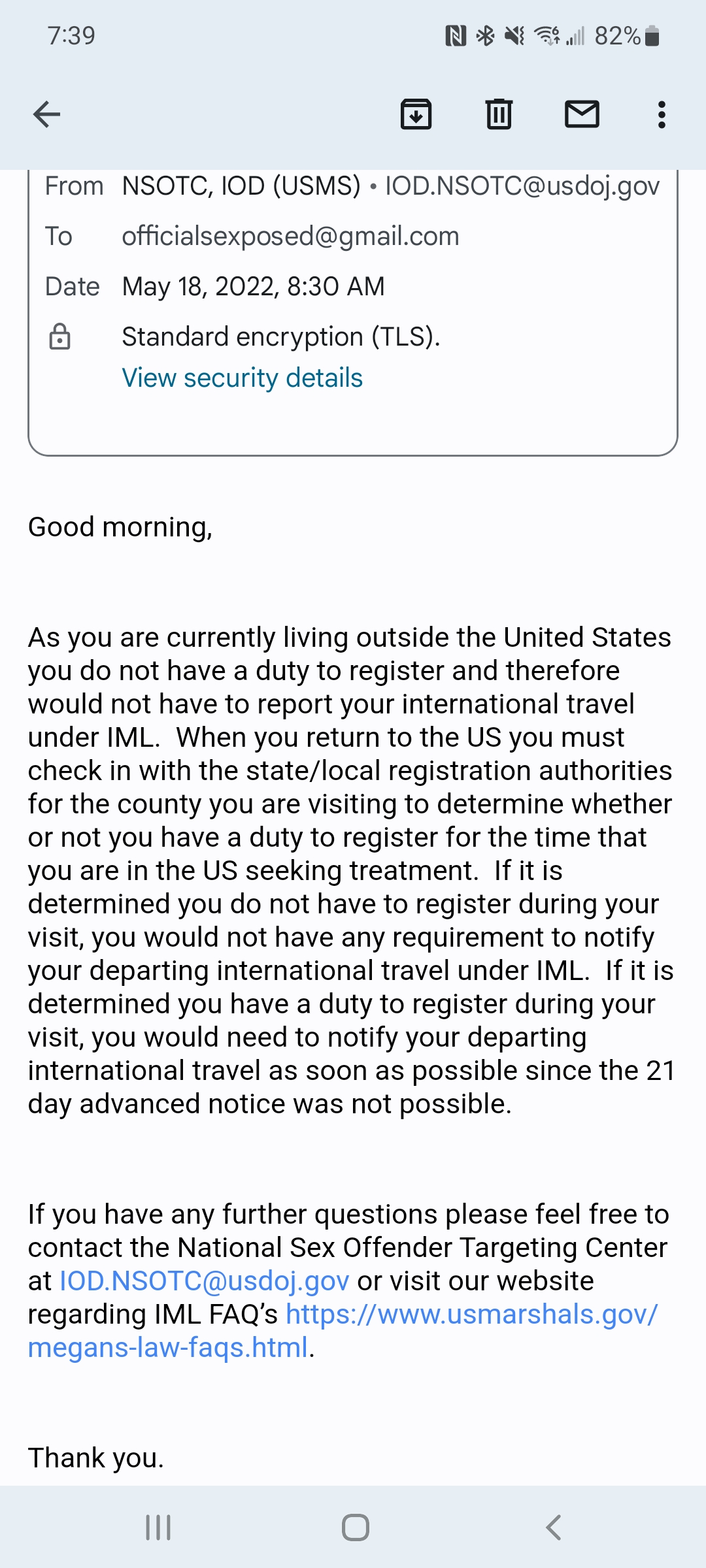Open the IOD.NSOTC@usdoj.gov email link

tap(204, 1281)
